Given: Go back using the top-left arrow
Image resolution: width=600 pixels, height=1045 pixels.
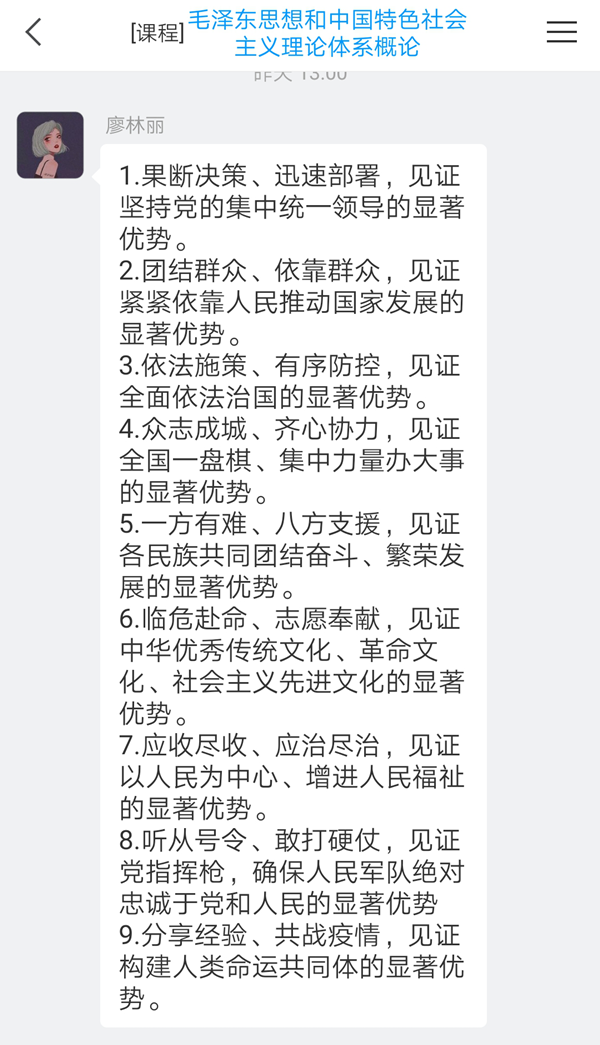Looking at the screenshot, I should click(x=33, y=32).
